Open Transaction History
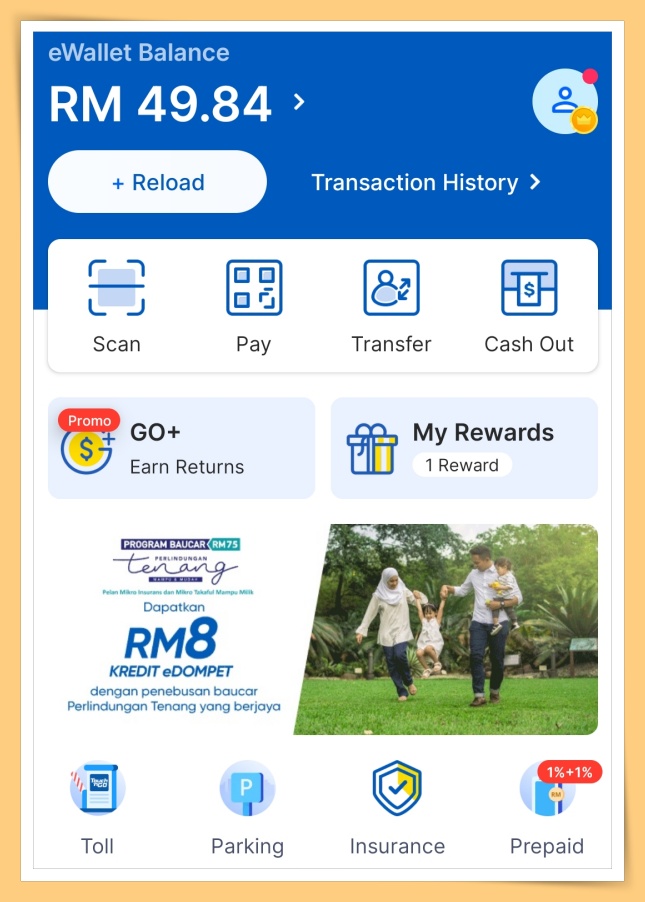 (x=425, y=183)
